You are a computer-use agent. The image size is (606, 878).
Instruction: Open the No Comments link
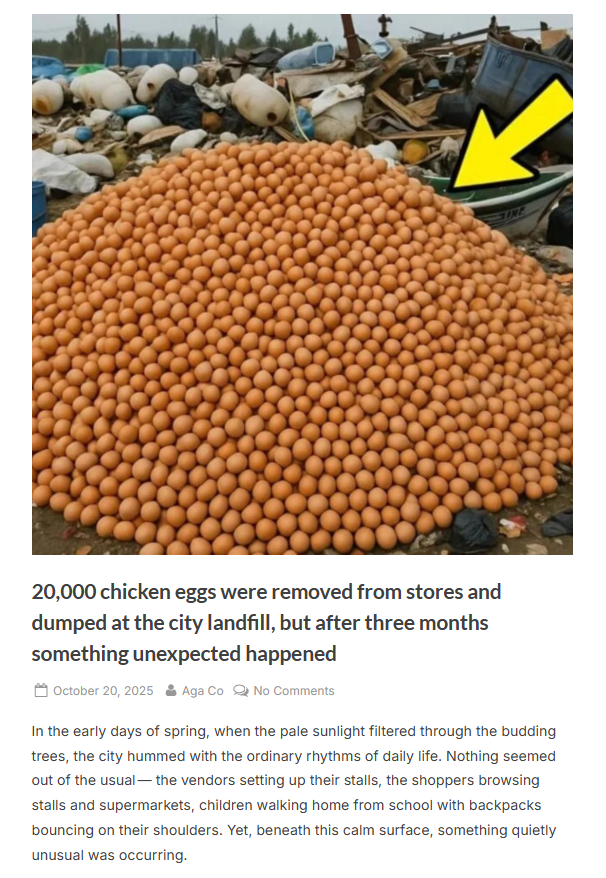click(x=293, y=691)
